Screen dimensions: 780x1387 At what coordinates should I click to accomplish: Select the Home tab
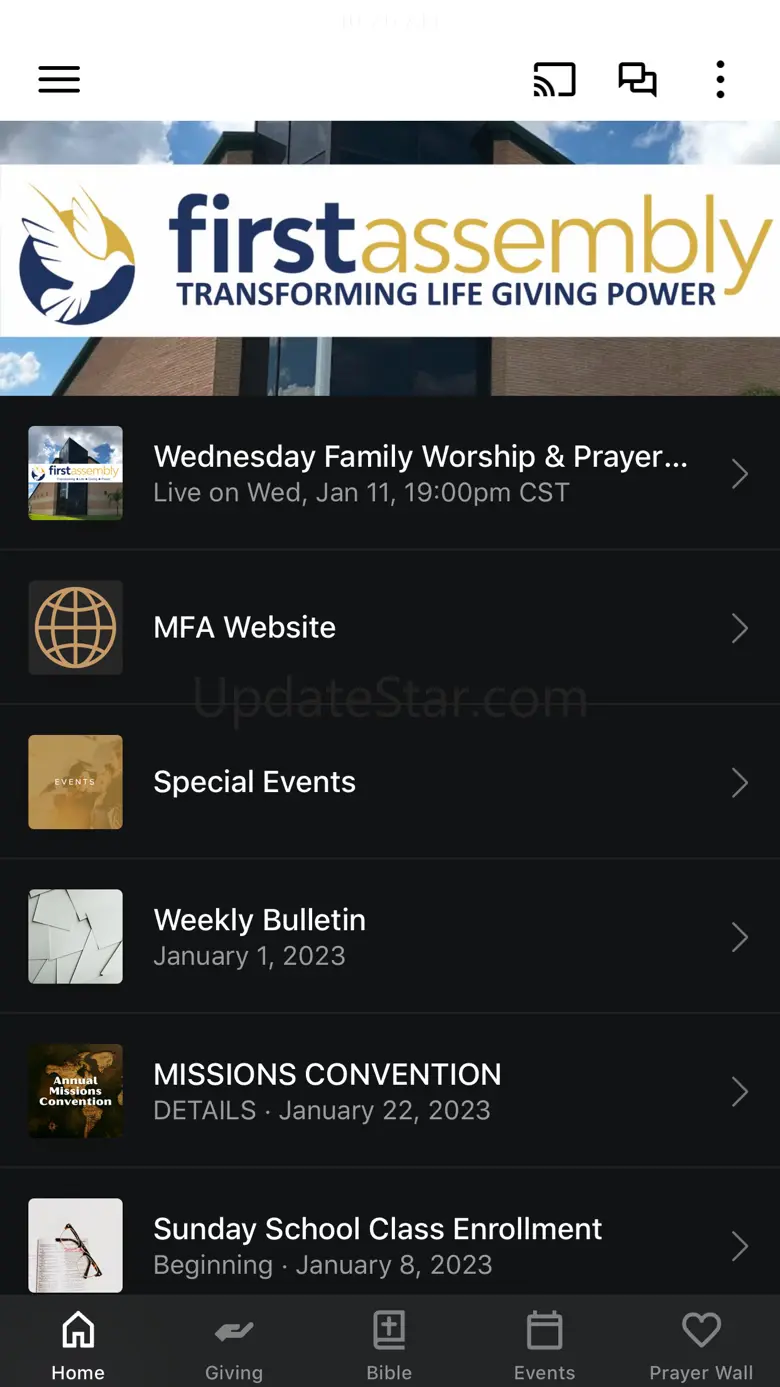pos(78,1345)
